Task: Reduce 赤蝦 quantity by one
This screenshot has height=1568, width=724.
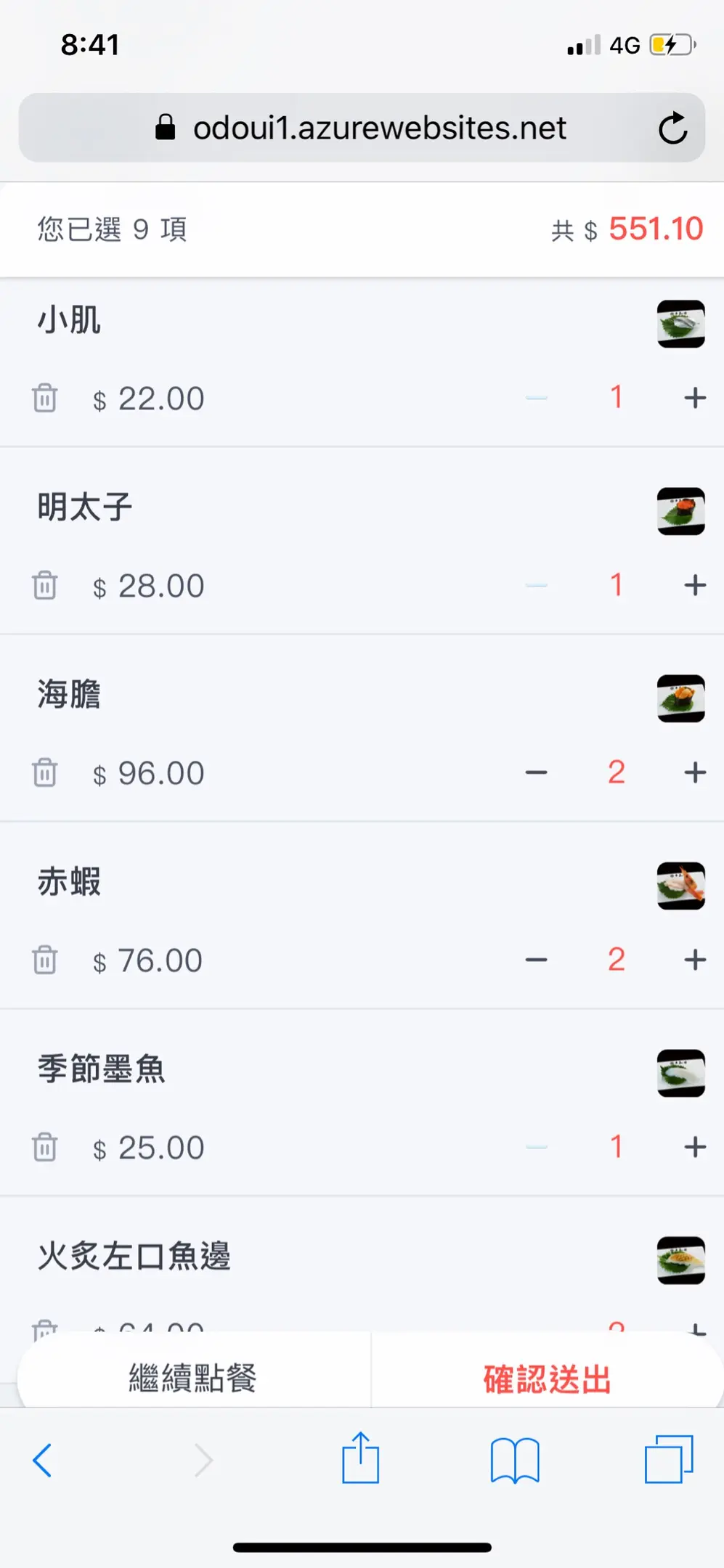Action: [x=536, y=960]
